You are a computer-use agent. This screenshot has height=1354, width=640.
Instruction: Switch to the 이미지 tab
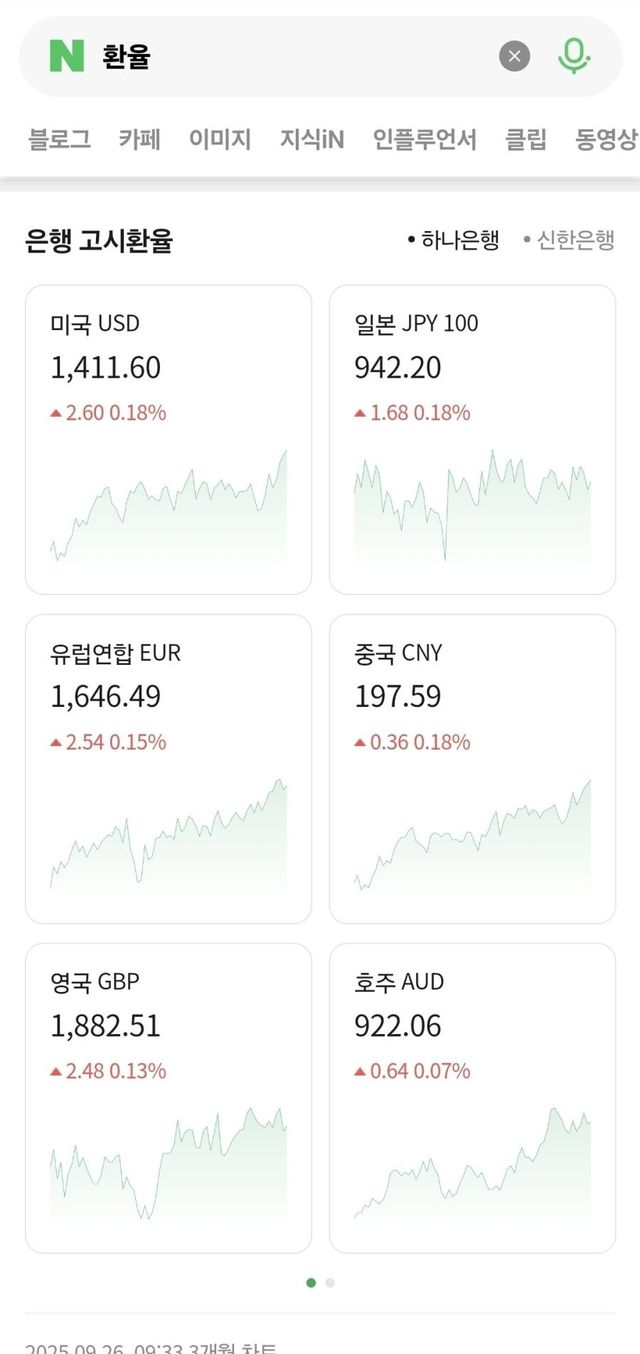(220, 140)
